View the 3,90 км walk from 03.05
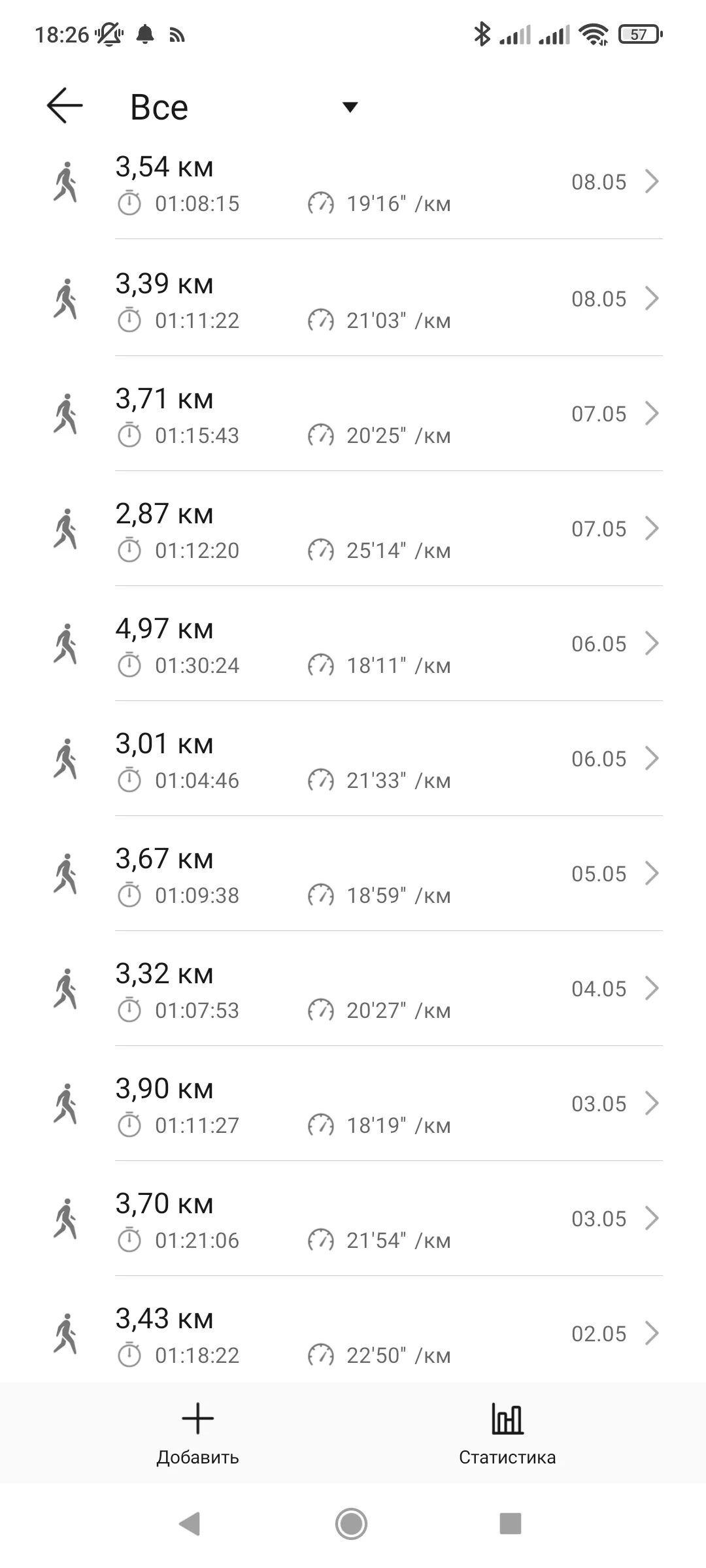The height and width of the screenshot is (1568, 706). [x=388, y=1105]
